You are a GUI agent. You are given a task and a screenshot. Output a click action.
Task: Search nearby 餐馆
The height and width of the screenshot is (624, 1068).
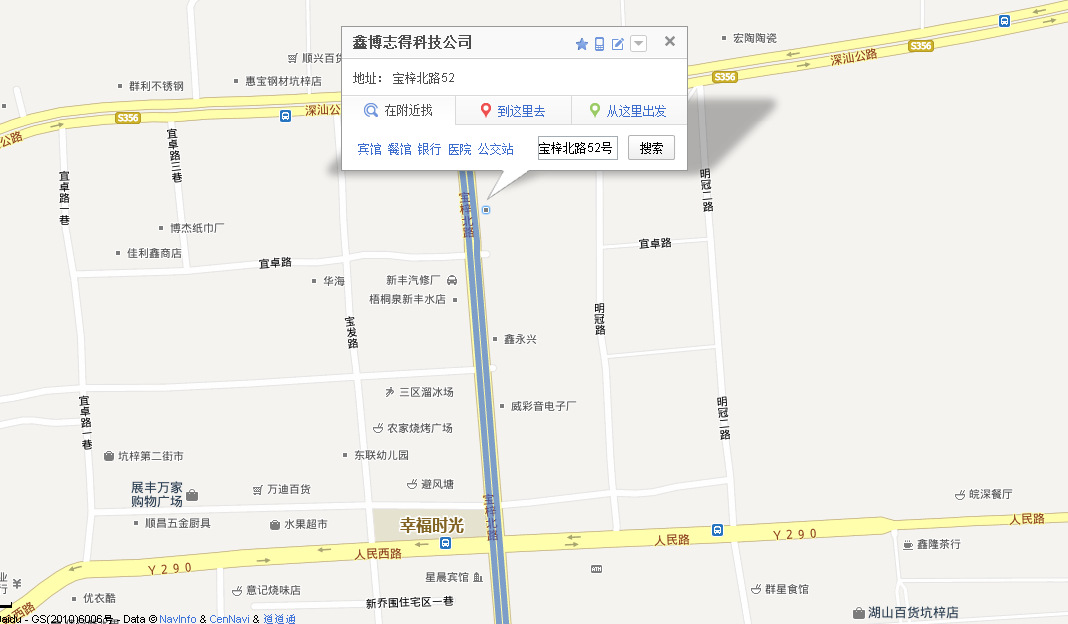click(399, 149)
